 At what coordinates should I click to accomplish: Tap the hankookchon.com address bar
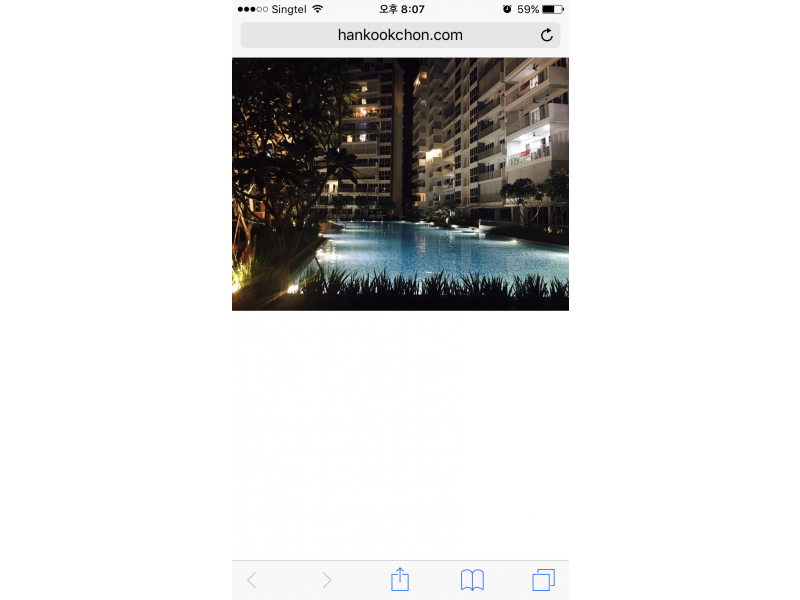click(400, 35)
